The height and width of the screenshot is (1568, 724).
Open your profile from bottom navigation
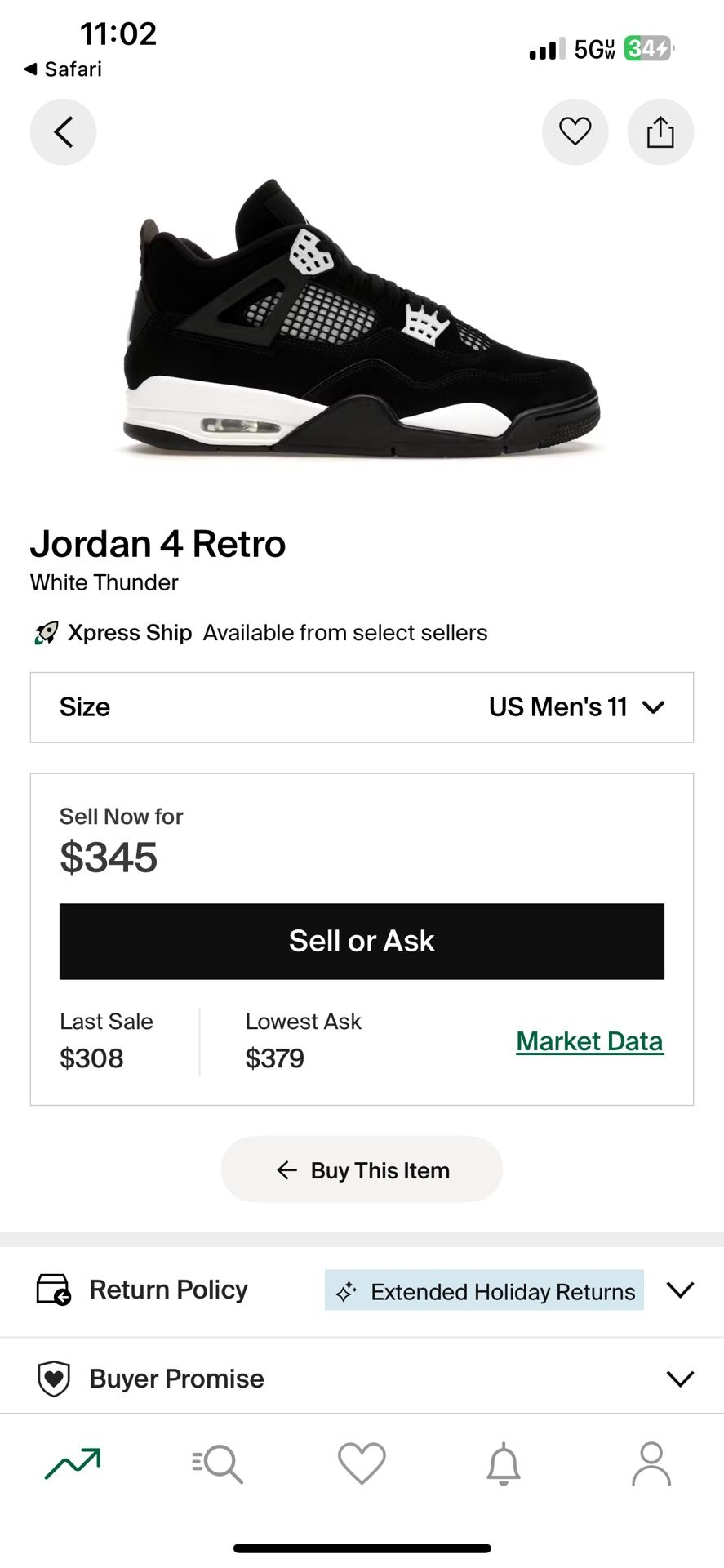(651, 1464)
